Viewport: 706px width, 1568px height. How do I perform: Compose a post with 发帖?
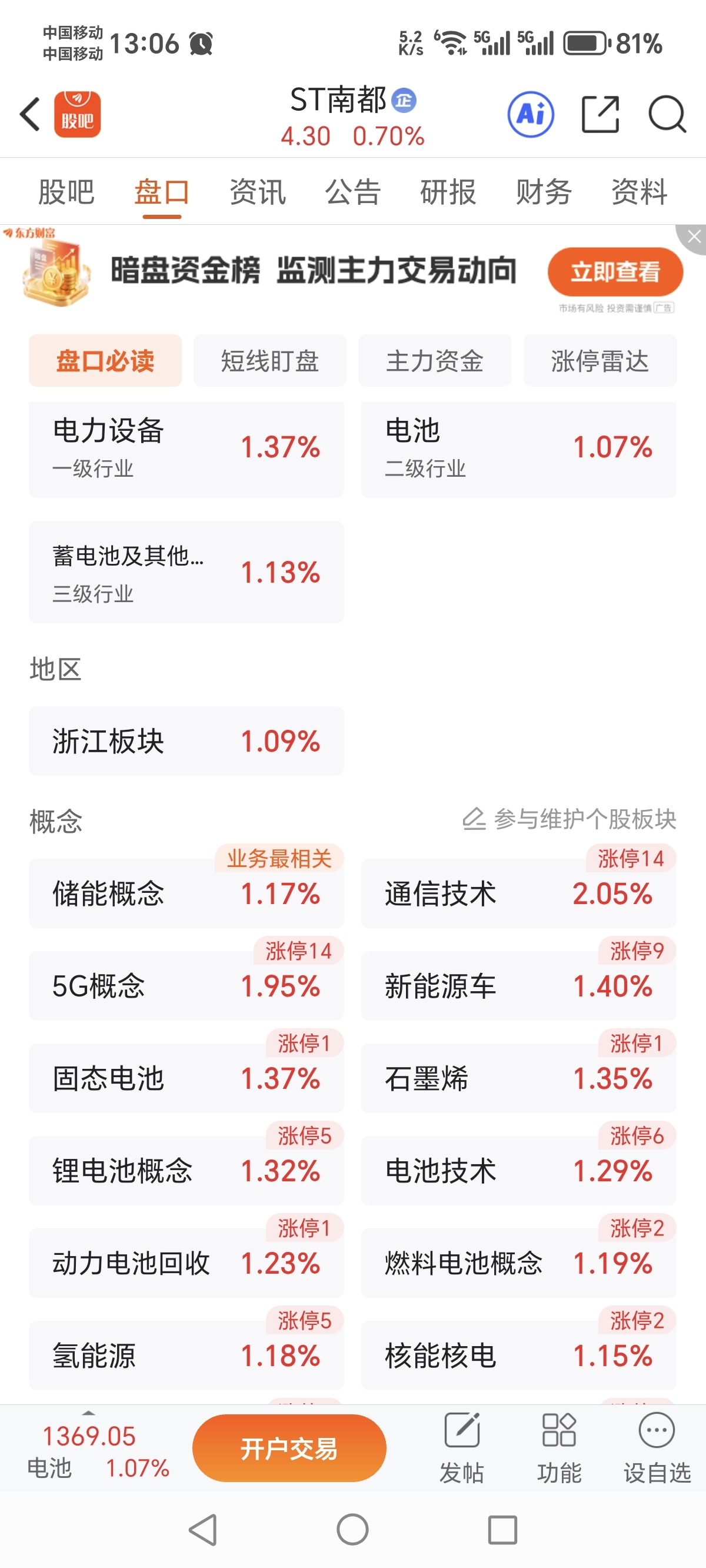[x=461, y=1448]
